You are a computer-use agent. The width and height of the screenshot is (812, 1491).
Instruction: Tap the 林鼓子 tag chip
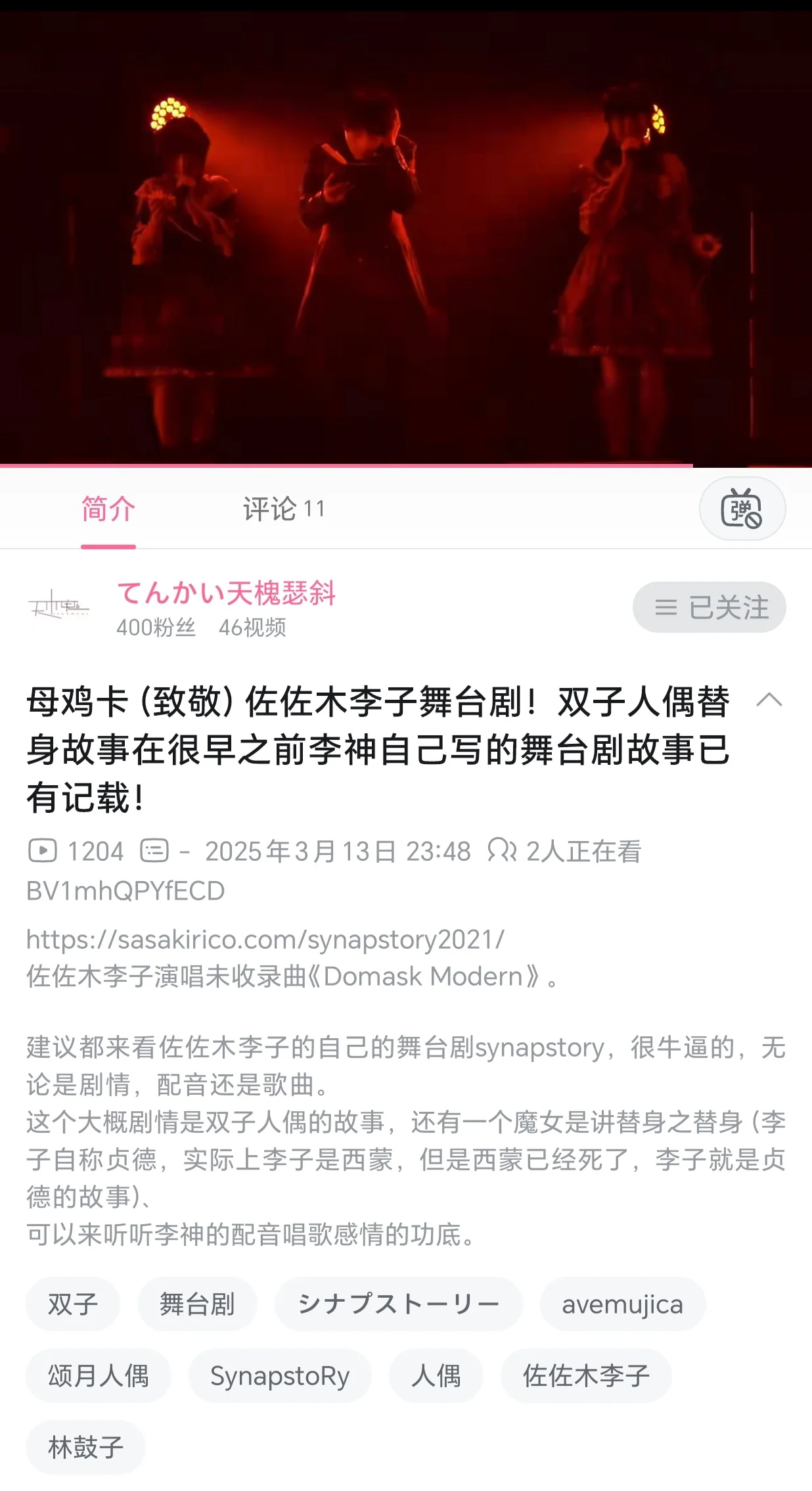click(85, 1448)
